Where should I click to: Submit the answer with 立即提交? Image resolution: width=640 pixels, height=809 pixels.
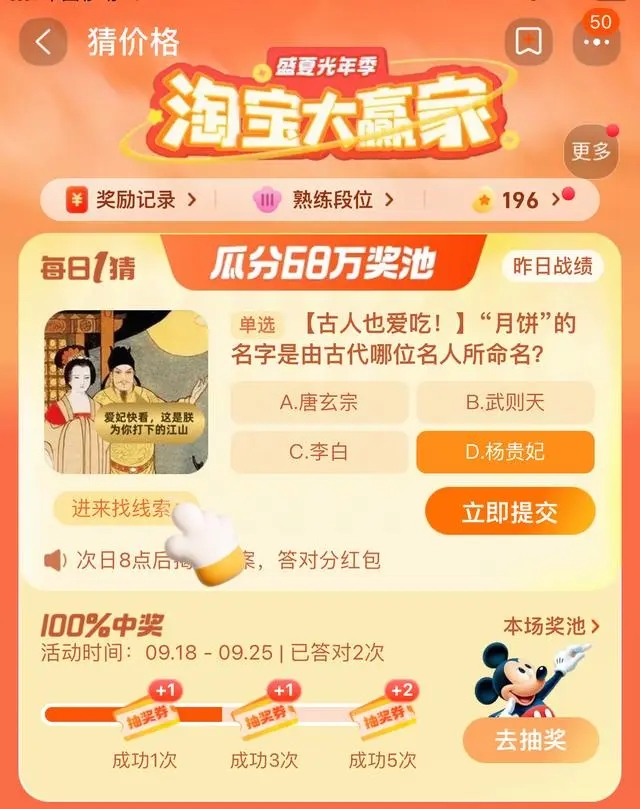click(510, 512)
